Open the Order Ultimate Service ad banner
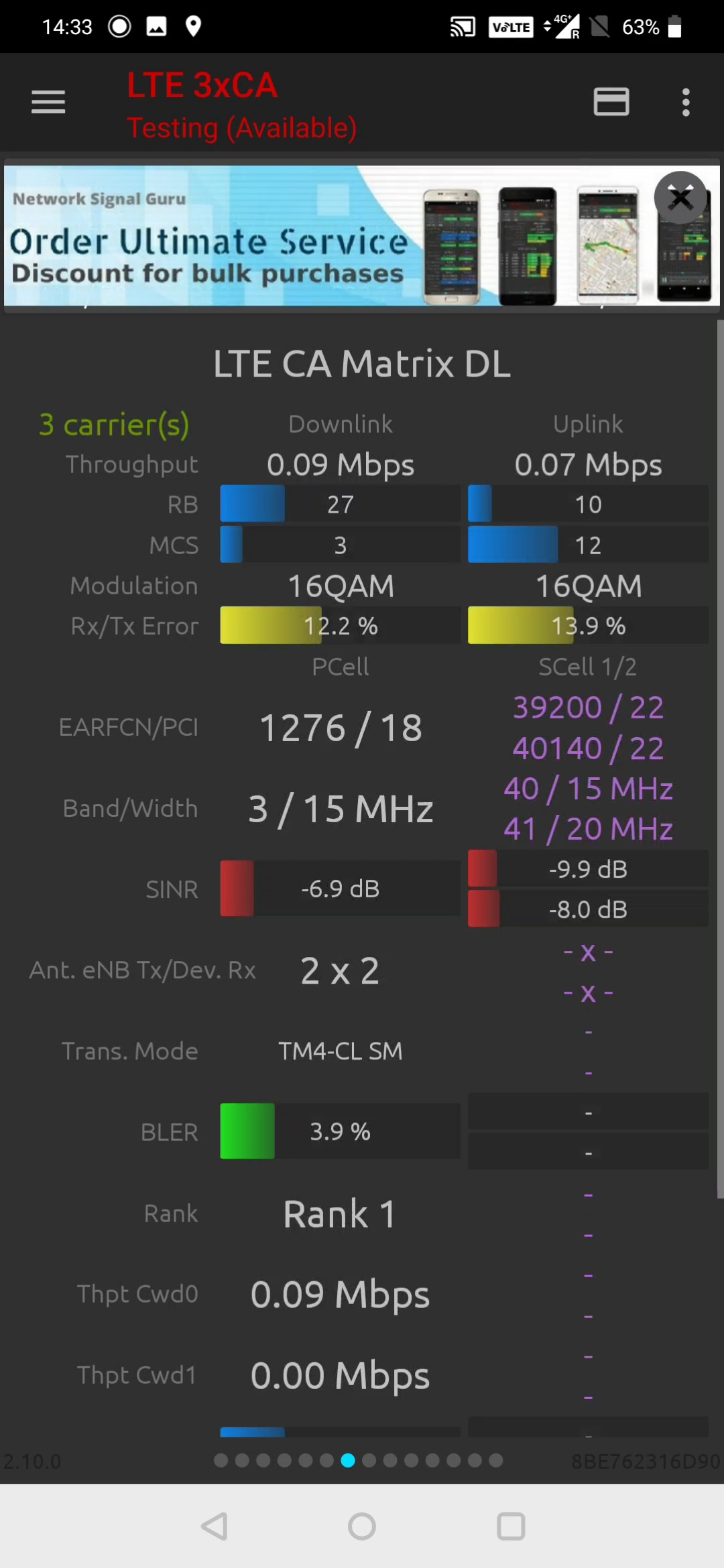Viewport: 724px width, 1568px height. [268, 241]
